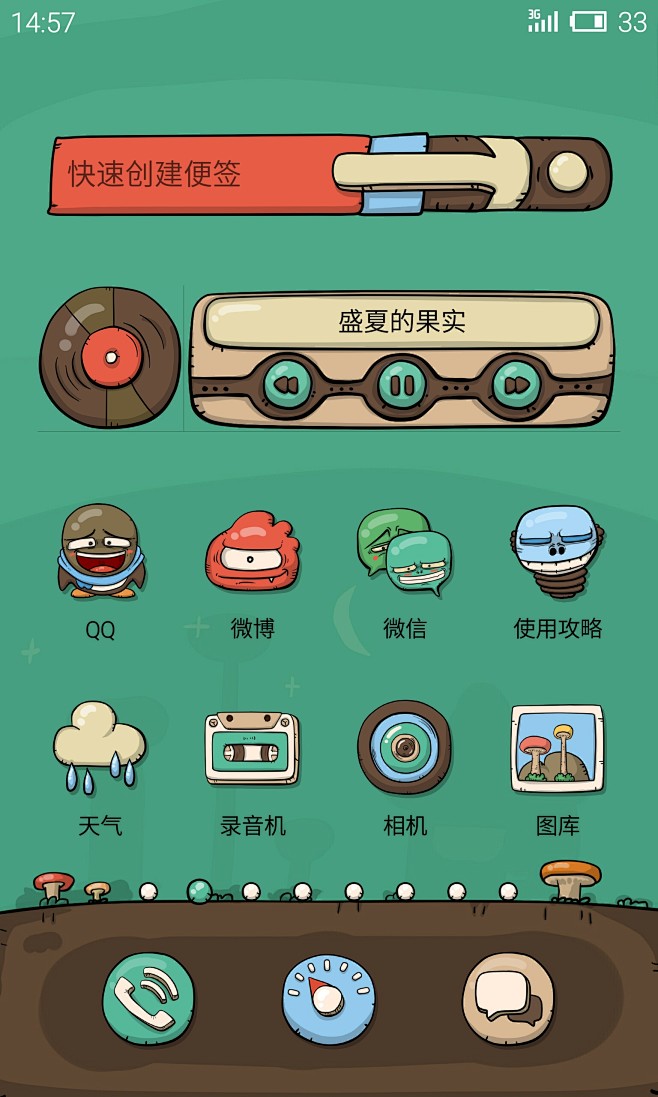Launch the 录音机 recorder app
658x1097 pixels.
click(252, 748)
